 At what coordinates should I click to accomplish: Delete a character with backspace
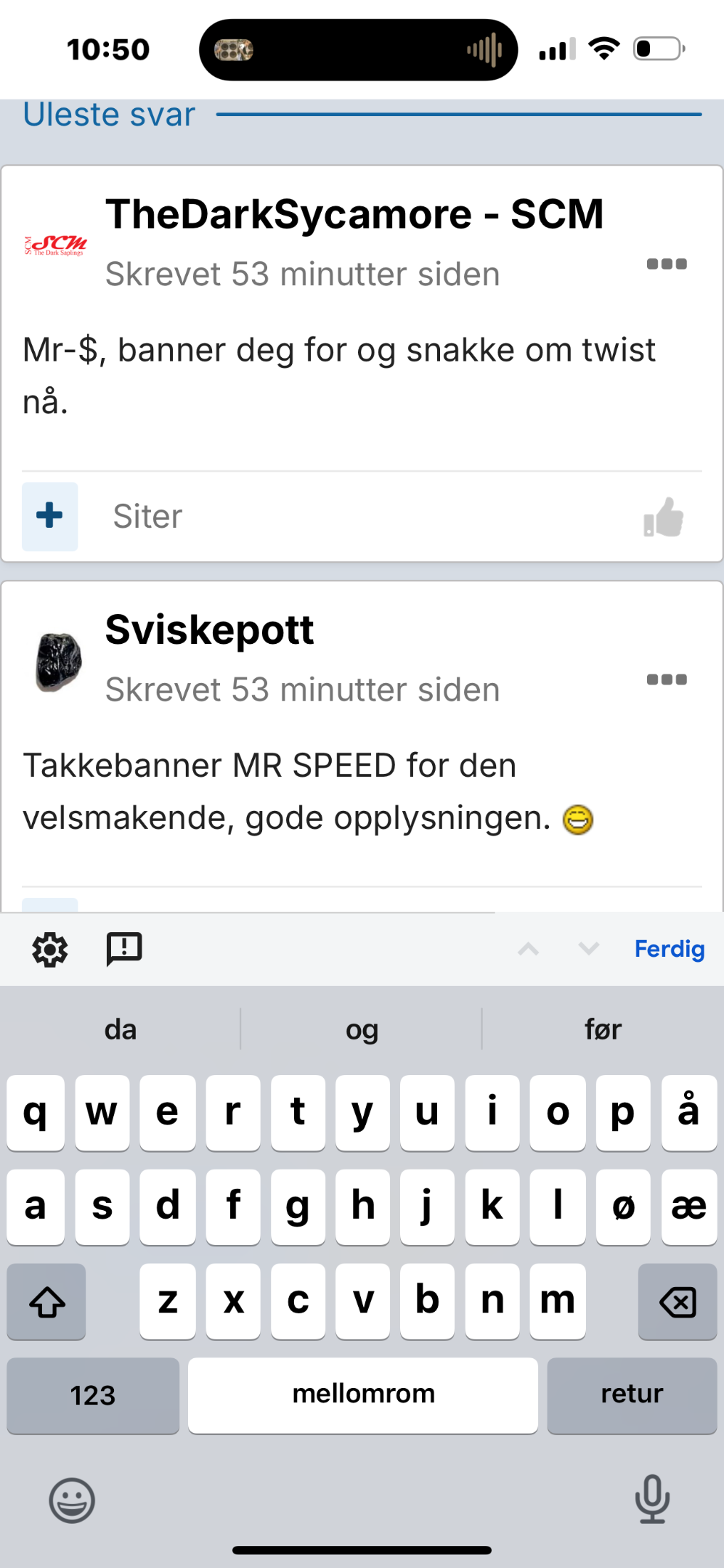click(677, 1302)
